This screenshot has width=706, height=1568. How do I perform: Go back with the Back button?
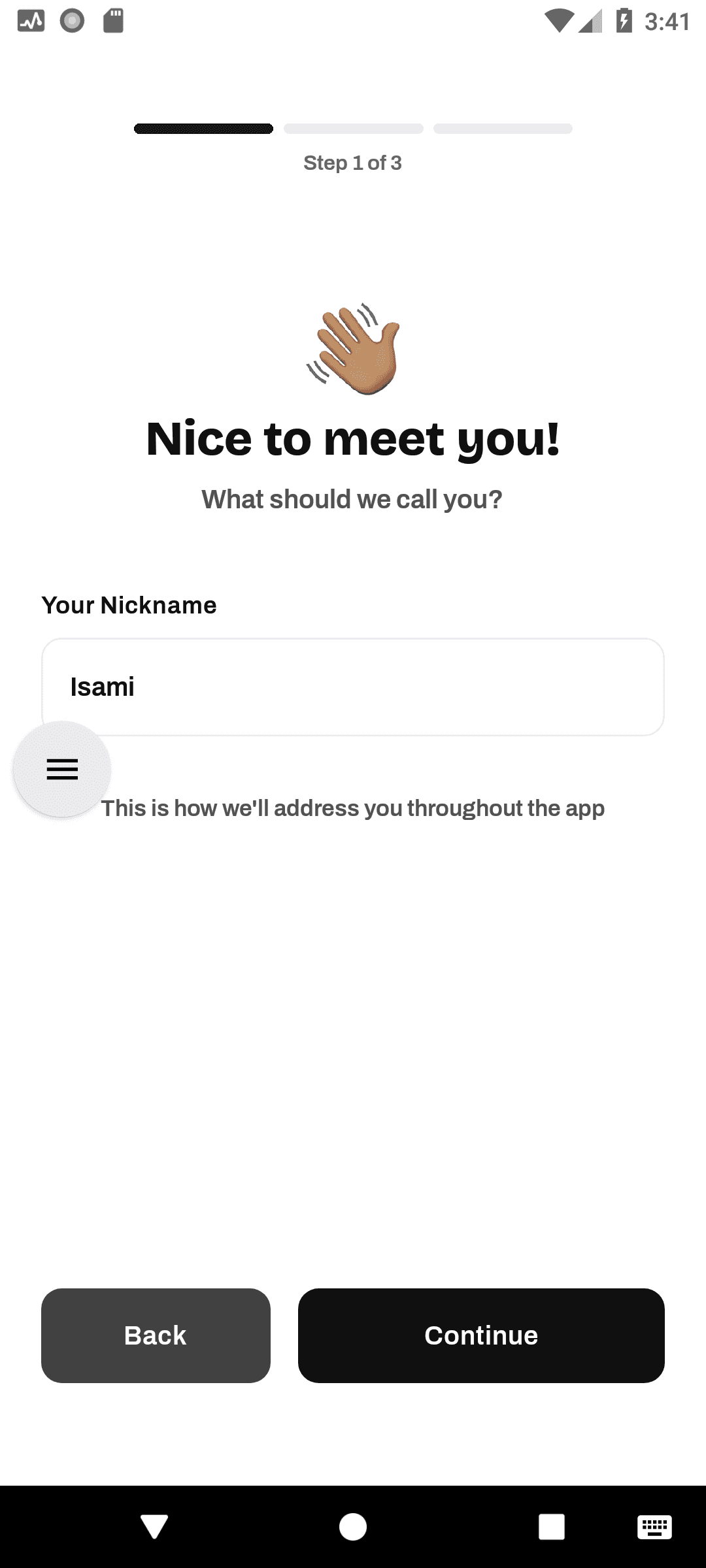pyautogui.click(x=156, y=1335)
